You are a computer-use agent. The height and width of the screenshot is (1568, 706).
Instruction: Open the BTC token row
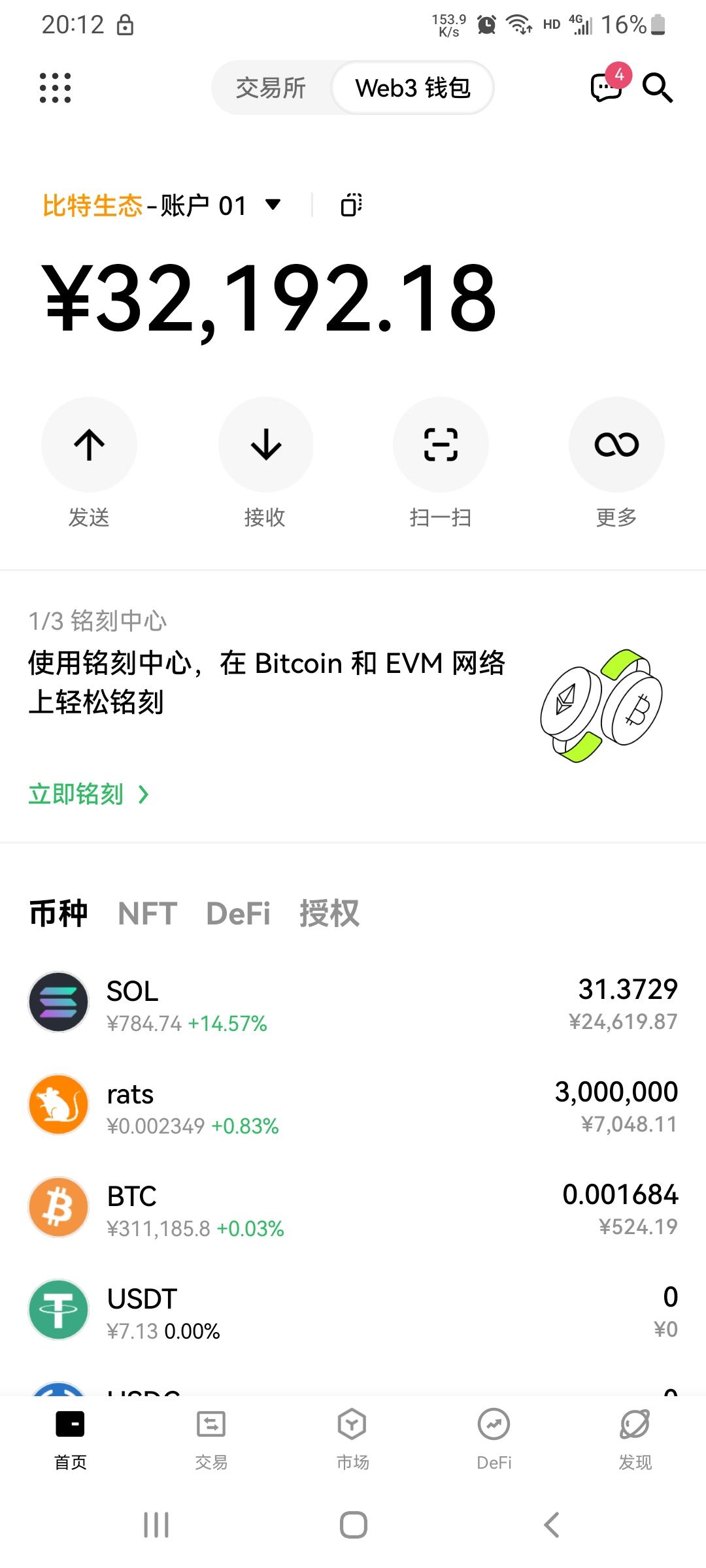353,1208
